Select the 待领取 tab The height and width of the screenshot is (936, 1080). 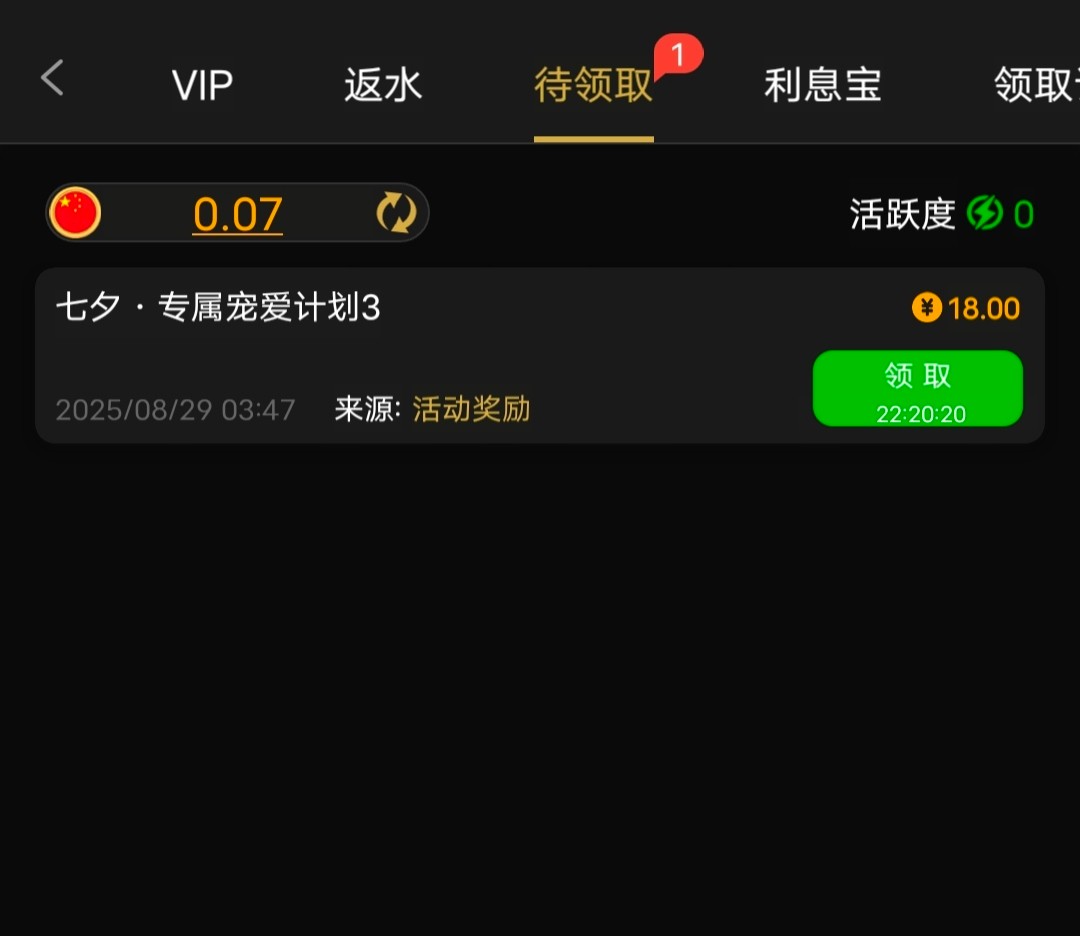(593, 86)
